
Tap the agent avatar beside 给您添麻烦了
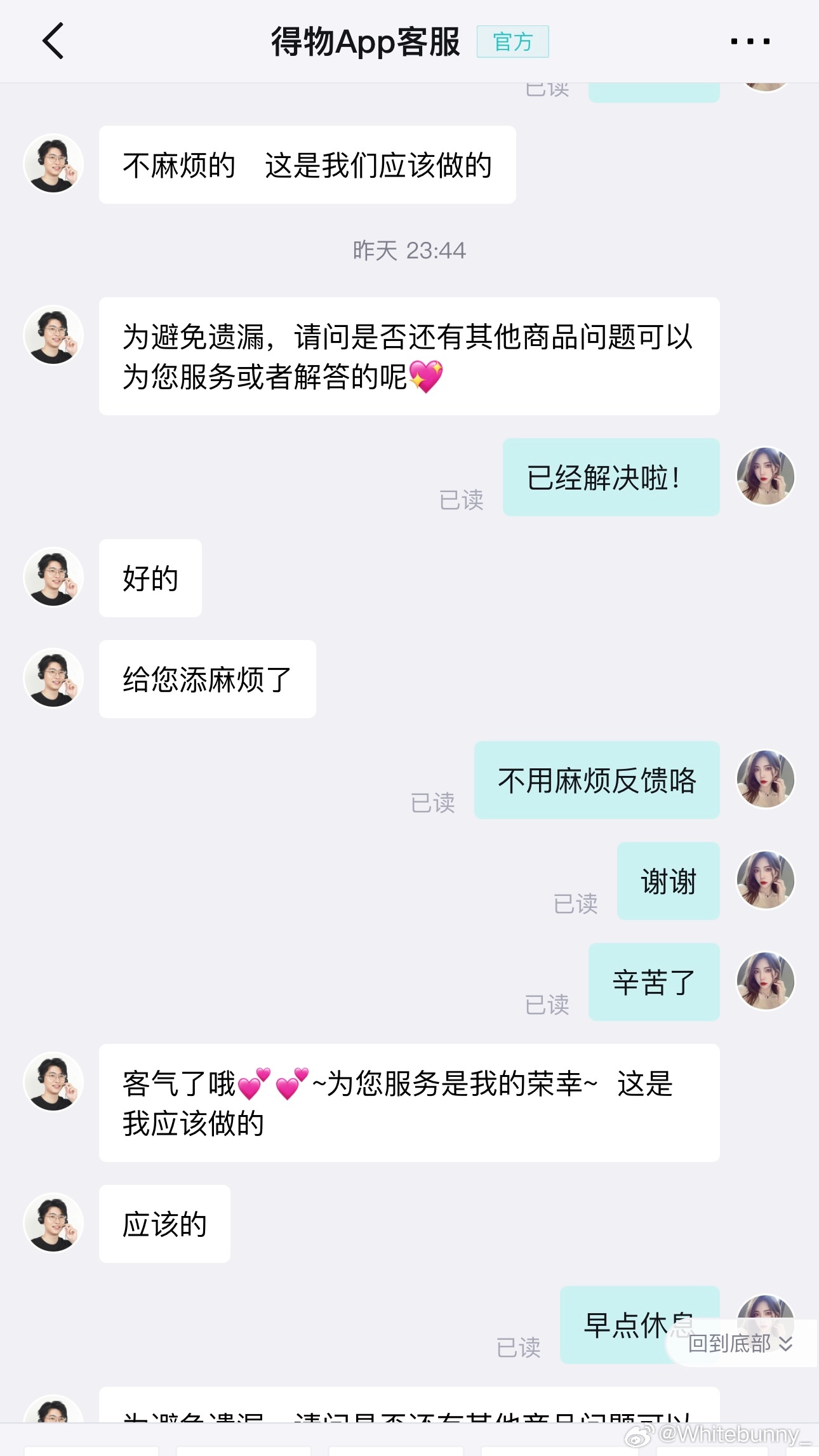(53, 678)
